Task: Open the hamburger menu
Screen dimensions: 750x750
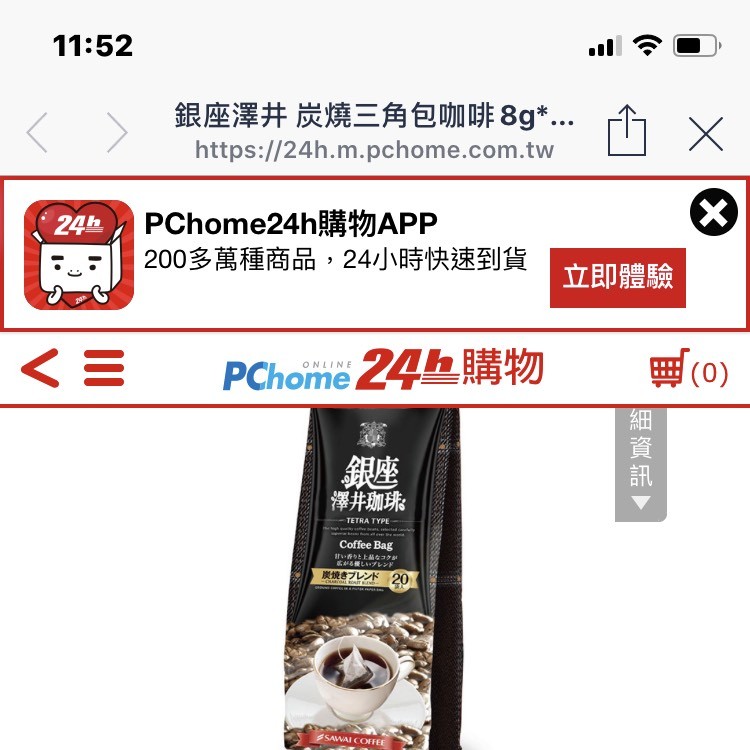Action: 104,369
